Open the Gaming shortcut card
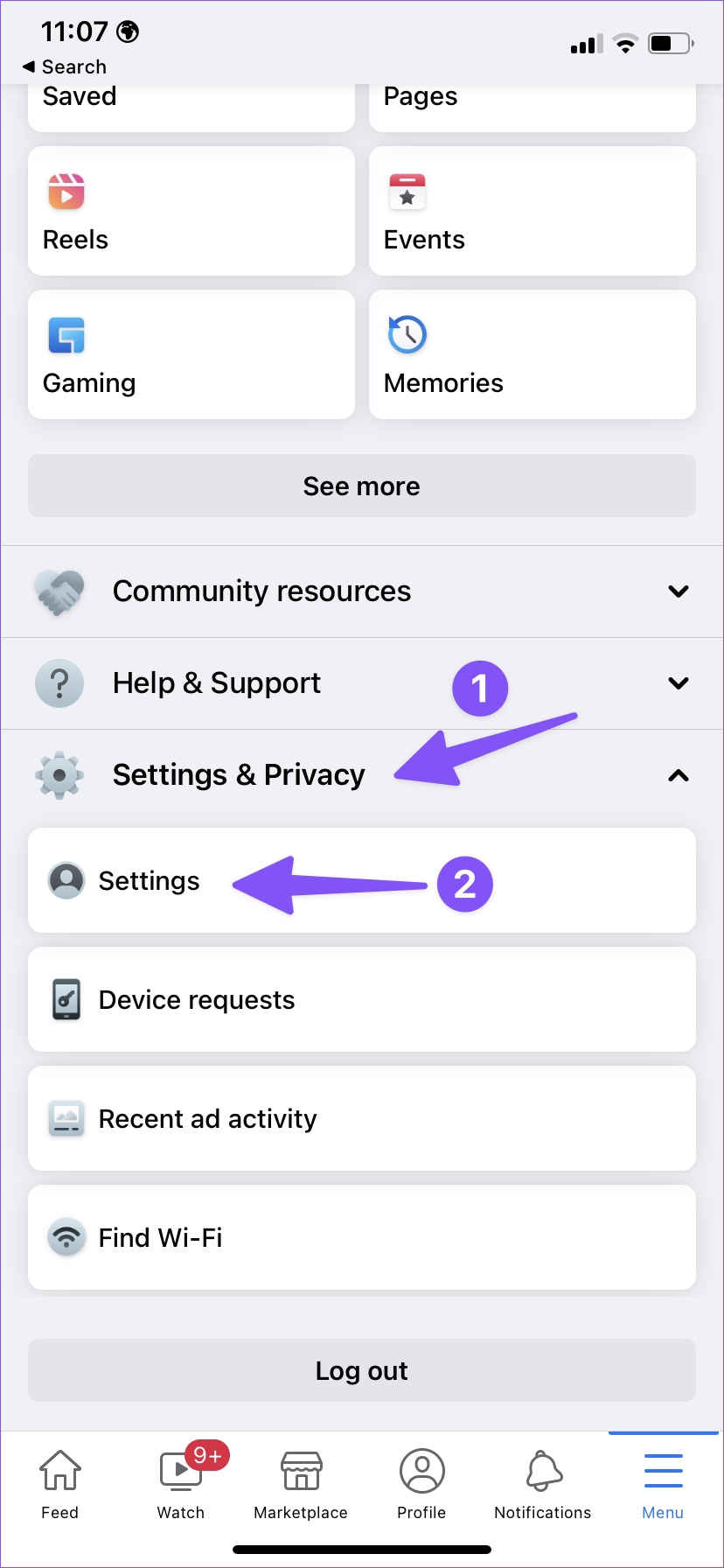 191,354
